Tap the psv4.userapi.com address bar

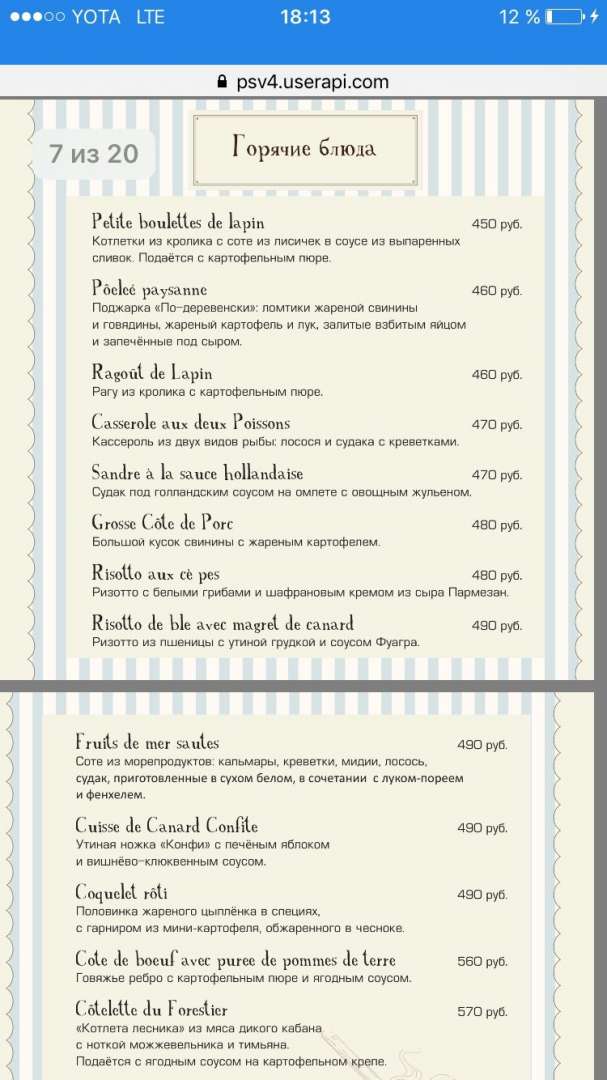pos(303,82)
